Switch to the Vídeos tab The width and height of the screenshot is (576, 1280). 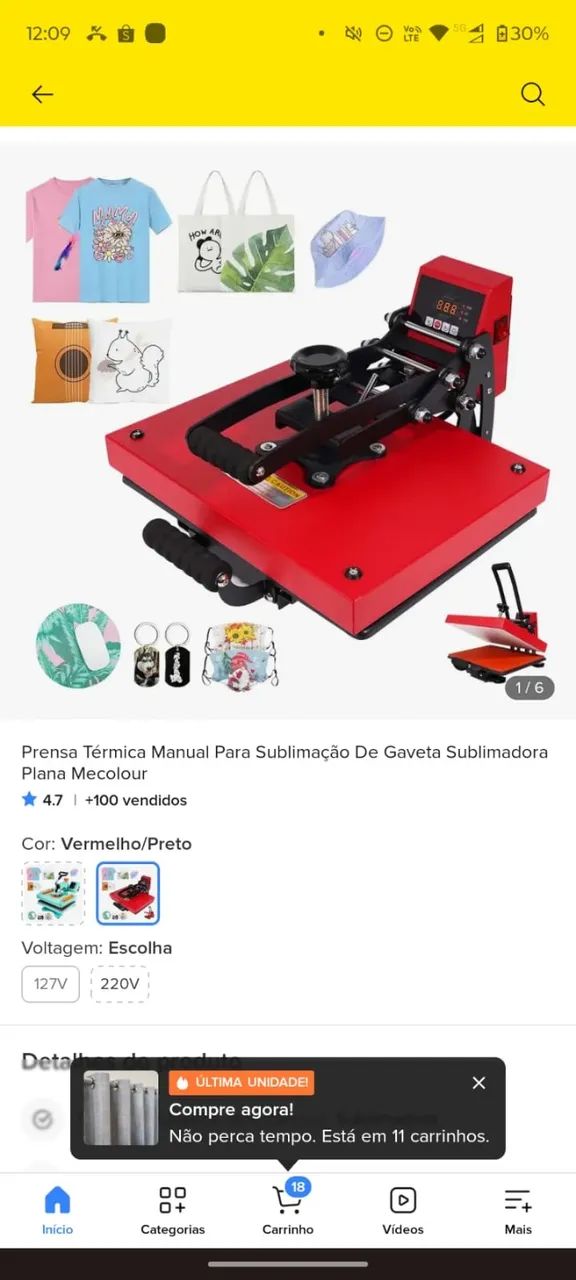[x=403, y=1210]
